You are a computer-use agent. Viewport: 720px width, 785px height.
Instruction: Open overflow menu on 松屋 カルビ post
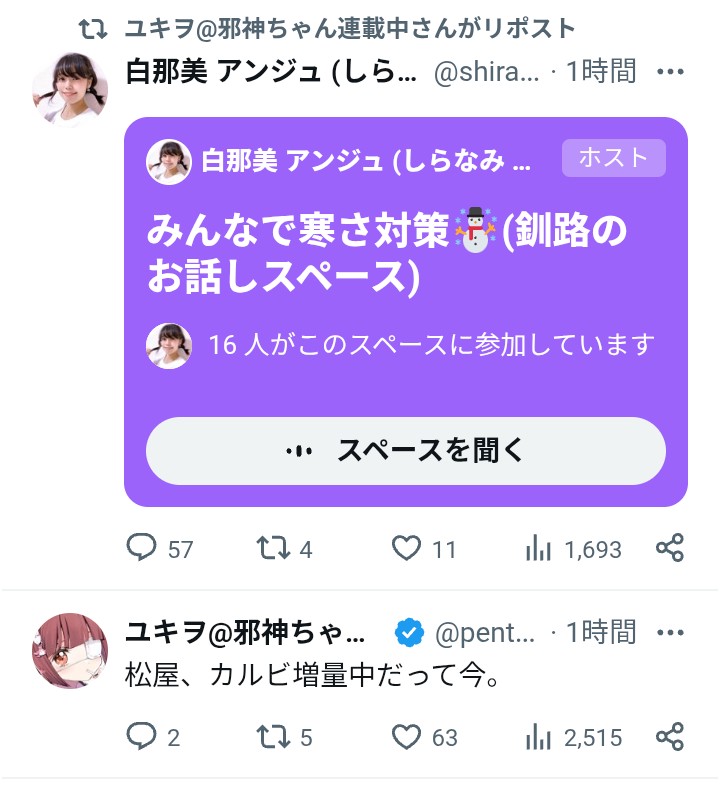pyautogui.click(x=669, y=632)
